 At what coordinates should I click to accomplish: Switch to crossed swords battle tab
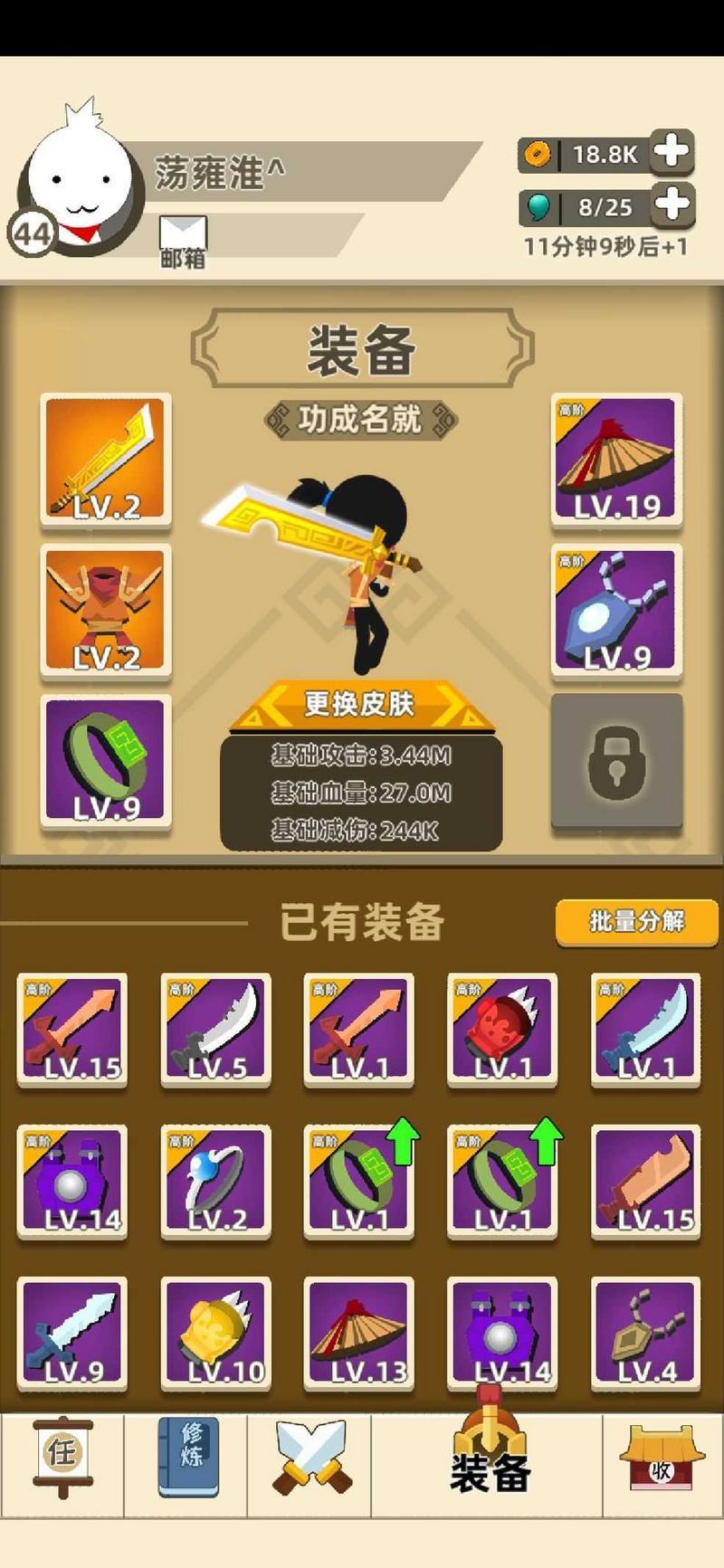[x=310, y=1455]
